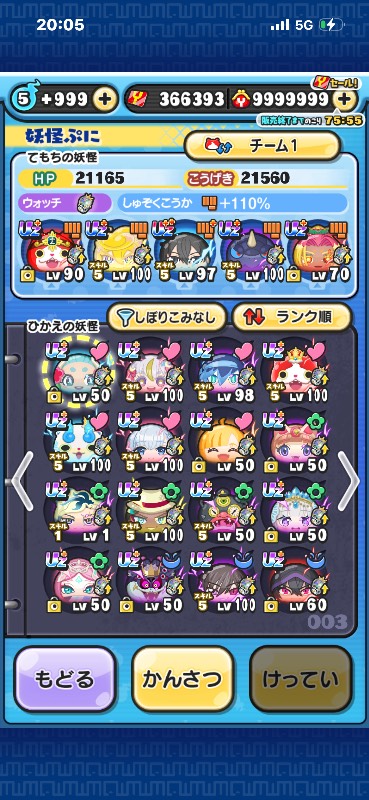Image resolution: width=369 pixels, height=800 pixels.
Task: Open the ウォッチ watch setting
Action: (x=65, y=203)
